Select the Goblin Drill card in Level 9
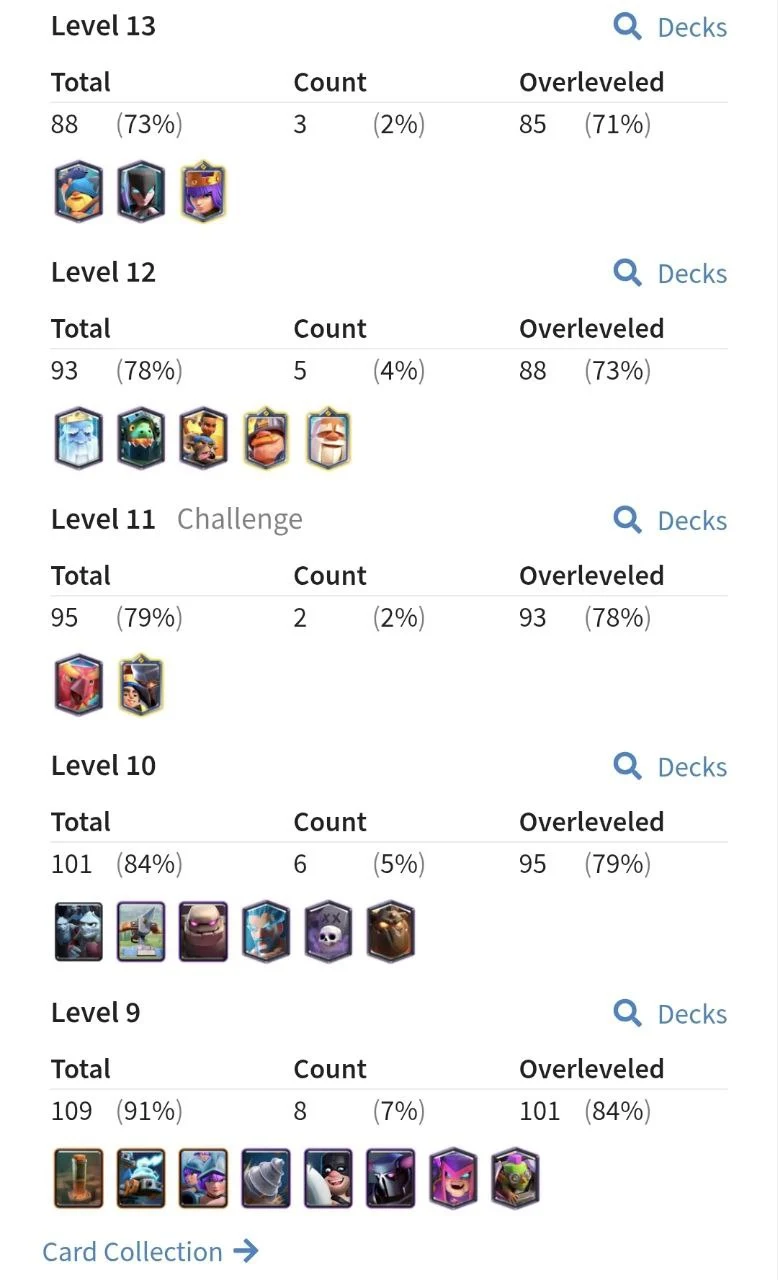The height and width of the screenshot is (1280, 778). 265,1178
